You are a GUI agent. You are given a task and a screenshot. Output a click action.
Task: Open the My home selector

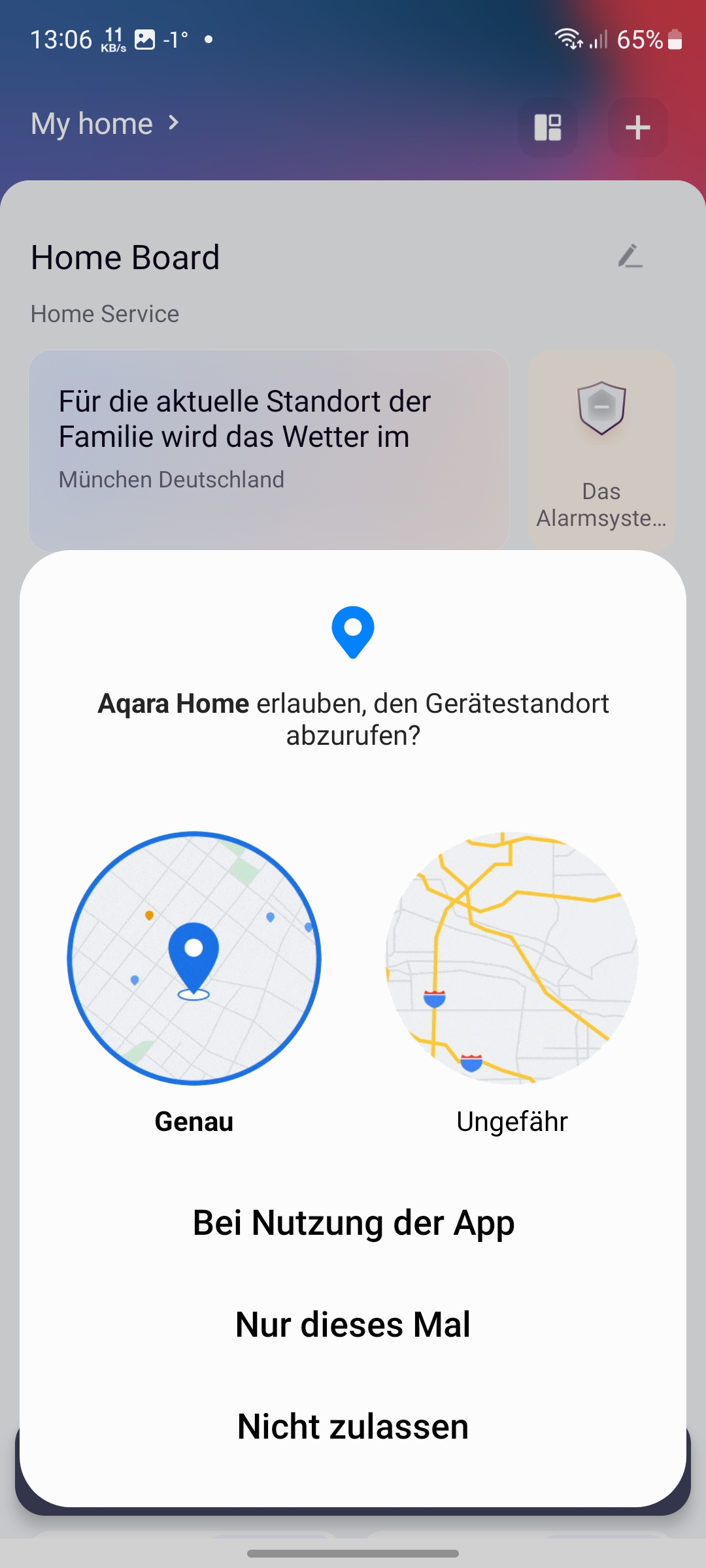coord(105,123)
